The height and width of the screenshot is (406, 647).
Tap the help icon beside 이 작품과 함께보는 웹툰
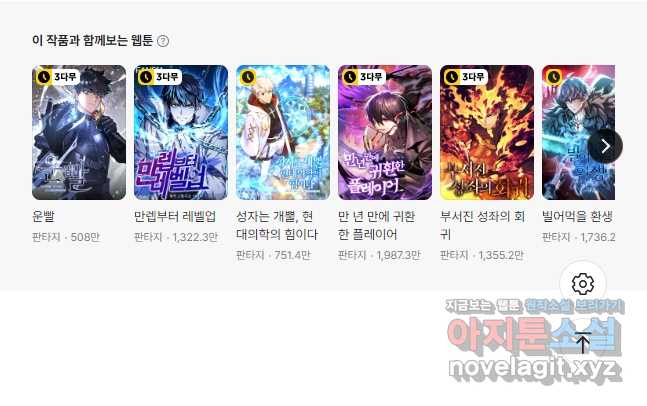tap(163, 41)
